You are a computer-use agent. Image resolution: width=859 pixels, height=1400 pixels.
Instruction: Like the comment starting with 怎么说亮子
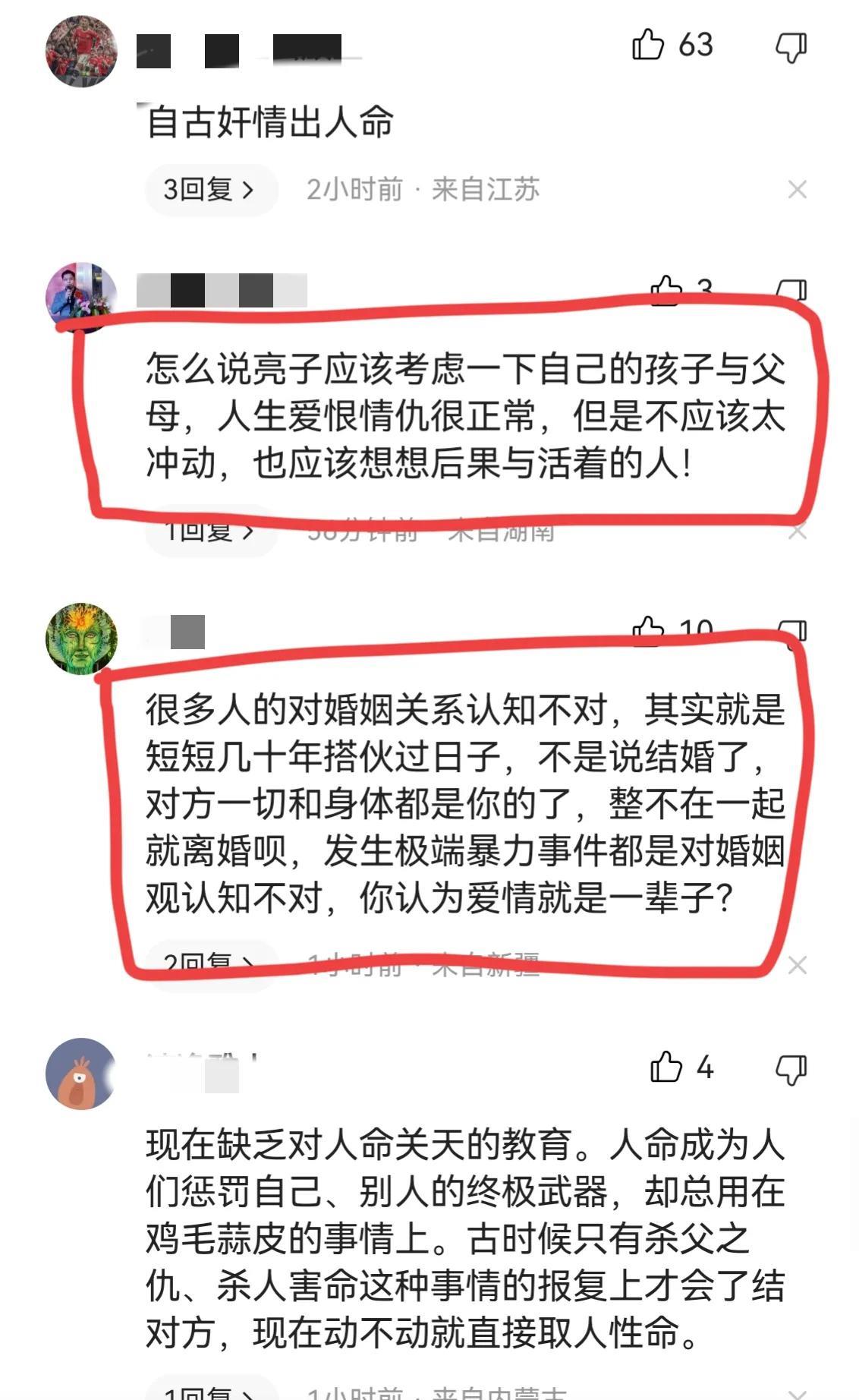pyautogui.click(x=666, y=290)
